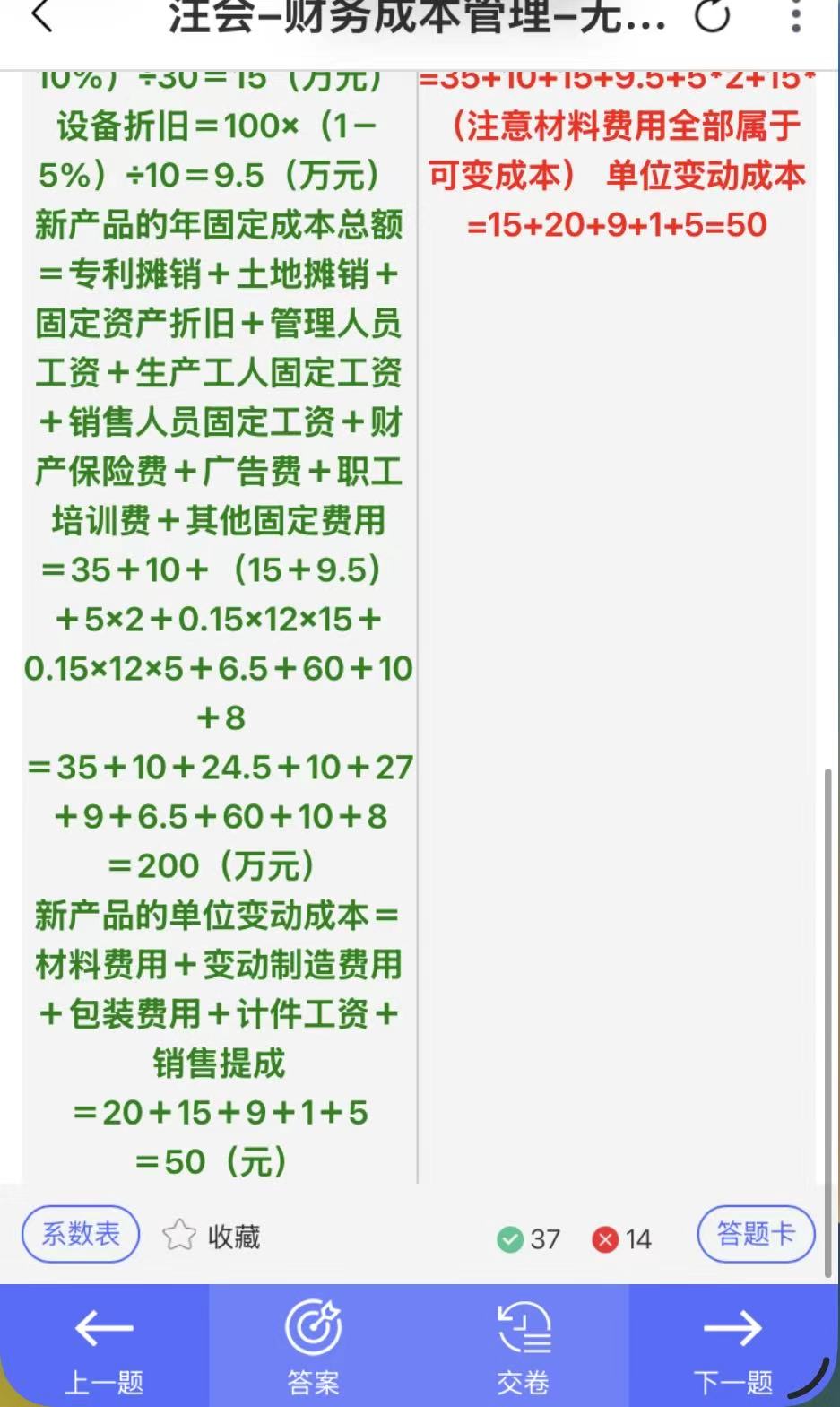Submit the paper with 交卷
The image size is (840, 1407).
click(524, 1345)
